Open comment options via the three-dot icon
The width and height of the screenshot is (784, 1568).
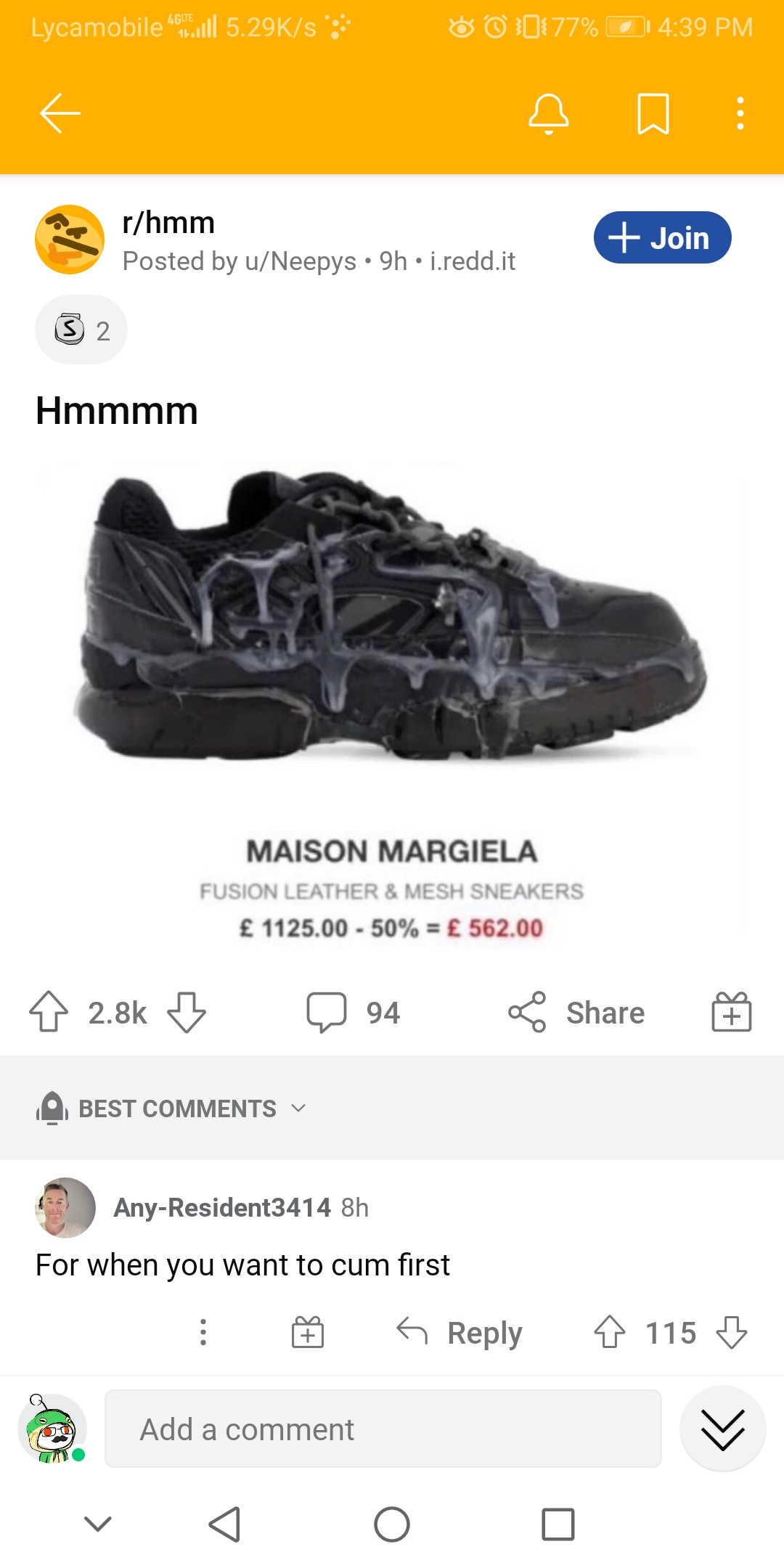pyautogui.click(x=203, y=1332)
